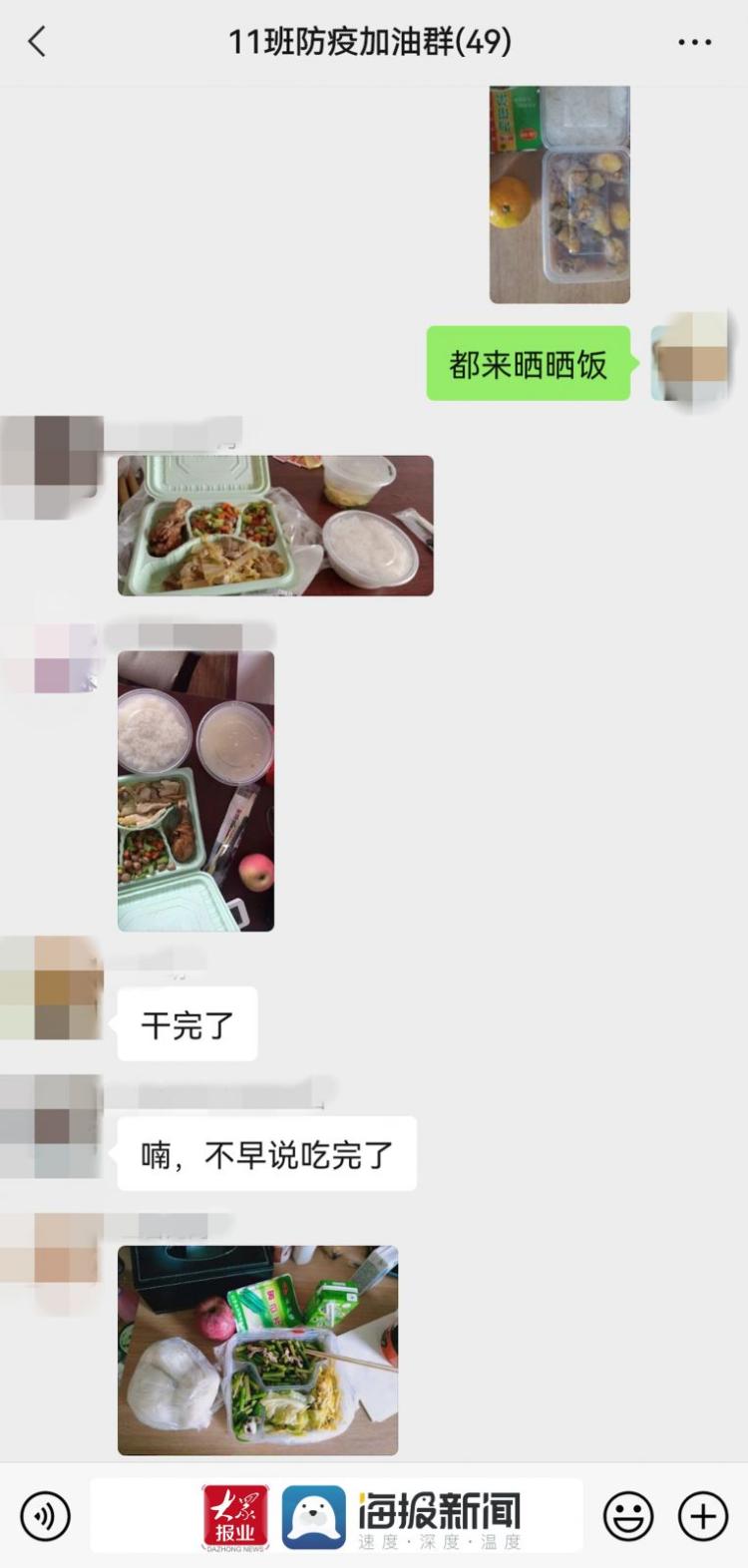Open the wide green lunch tray photo

pyautogui.click(x=275, y=526)
